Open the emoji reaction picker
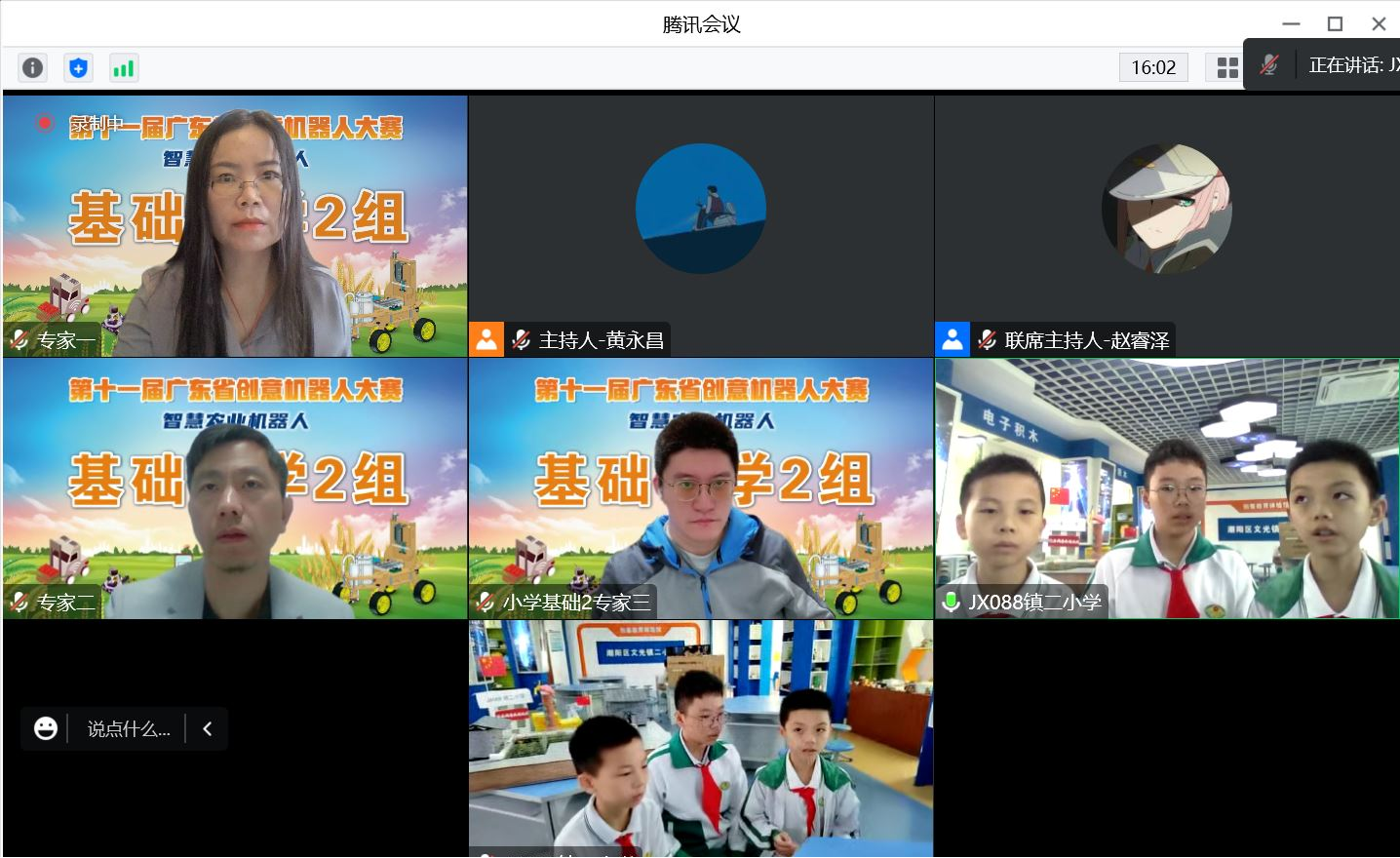This screenshot has width=1400, height=858. click(45, 728)
